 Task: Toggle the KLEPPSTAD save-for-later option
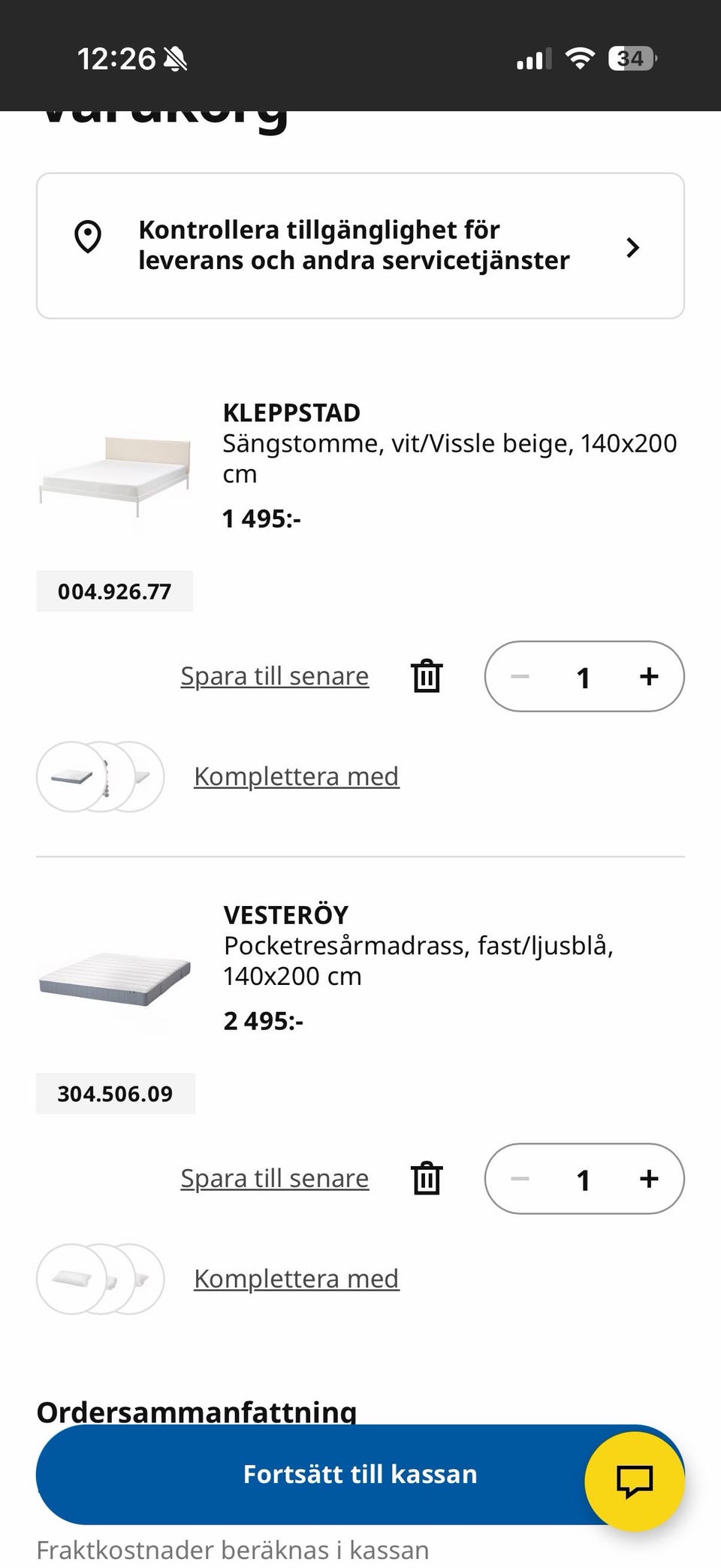pyautogui.click(x=273, y=675)
